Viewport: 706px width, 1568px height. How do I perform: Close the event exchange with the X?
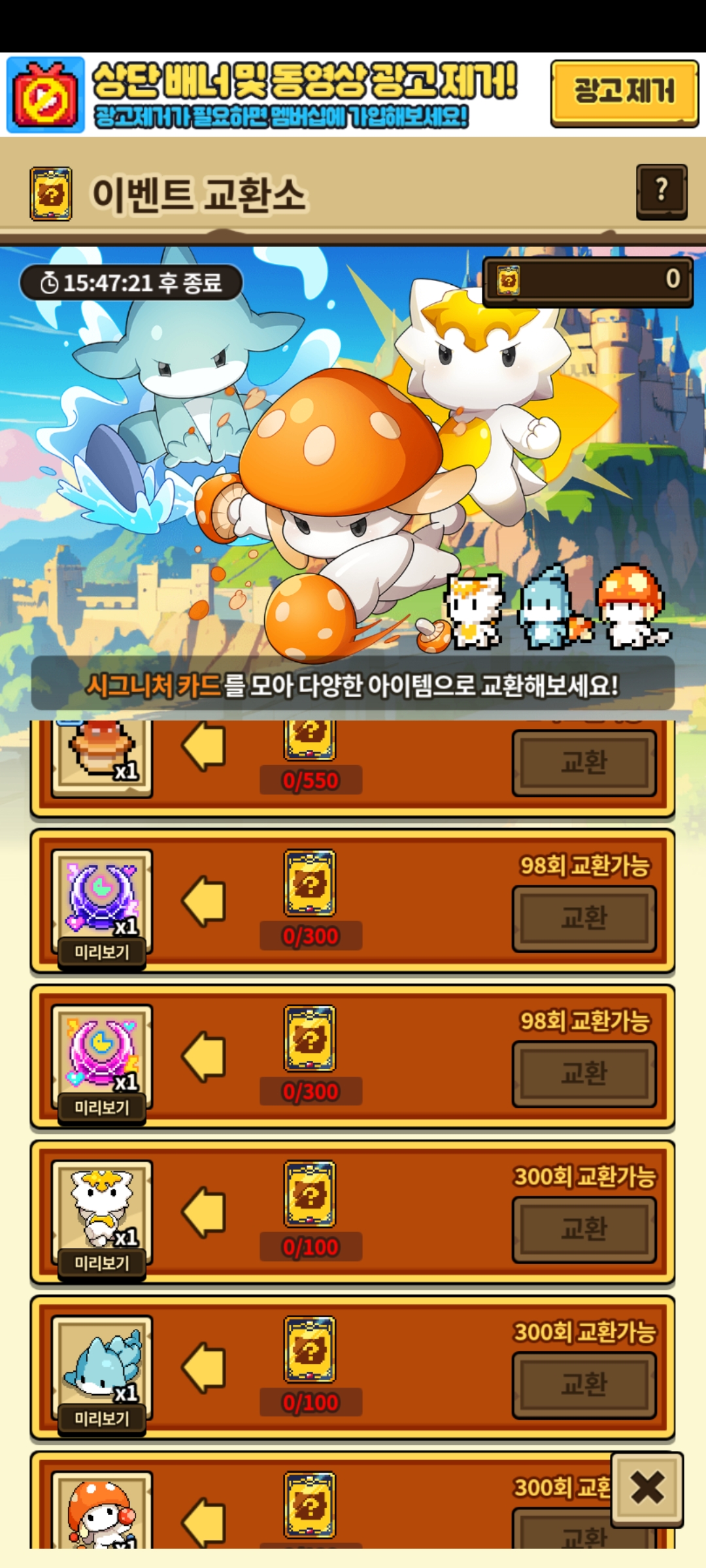coord(647,1489)
